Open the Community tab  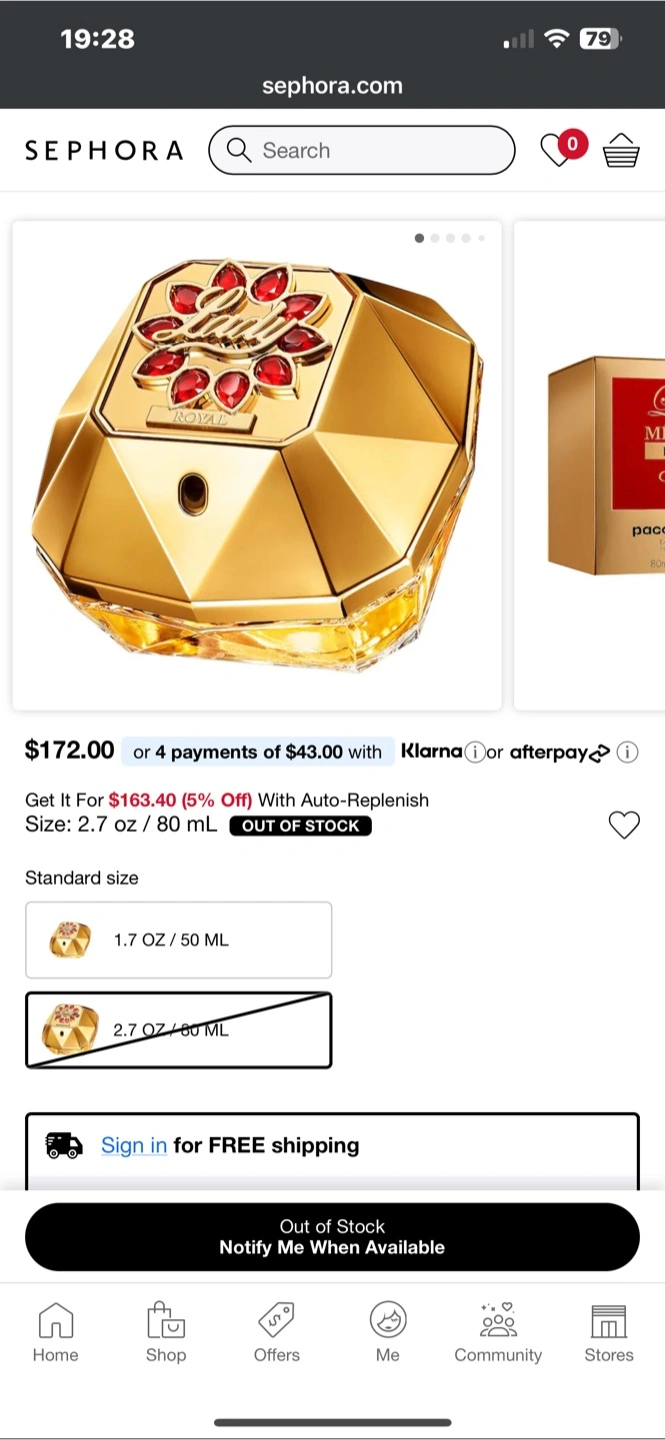click(x=498, y=1333)
